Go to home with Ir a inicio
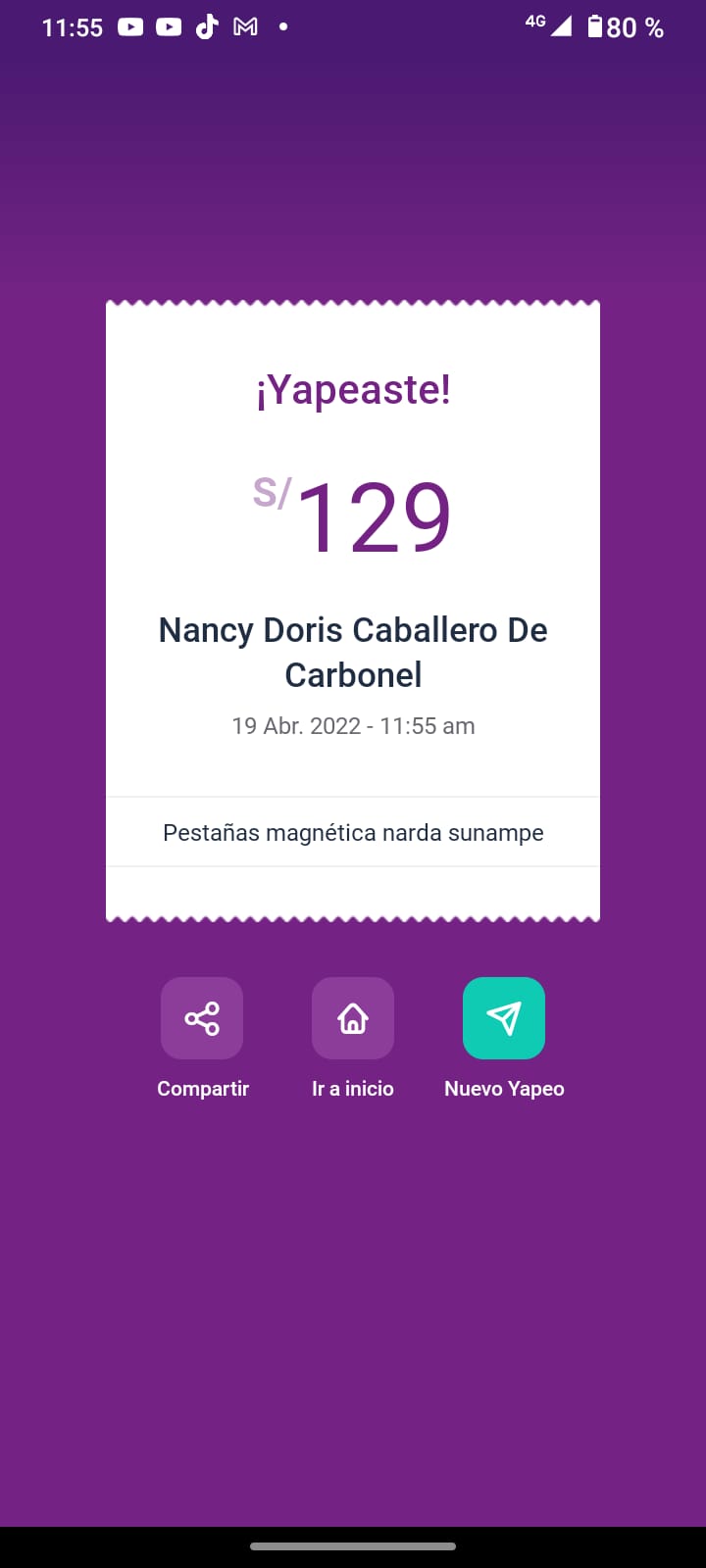The height and width of the screenshot is (1568, 706). pos(353,1018)
